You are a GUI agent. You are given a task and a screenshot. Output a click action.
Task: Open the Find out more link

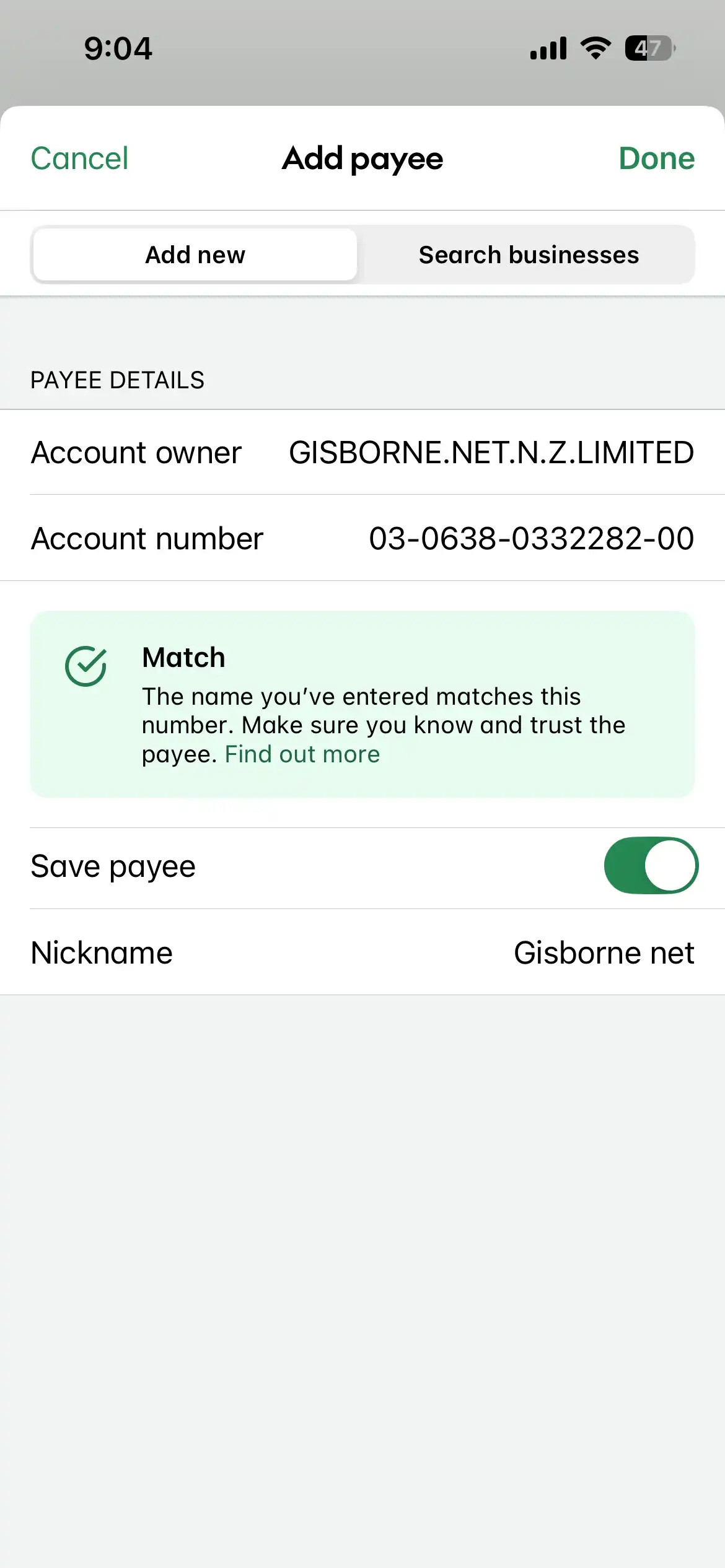coord(302,754)
